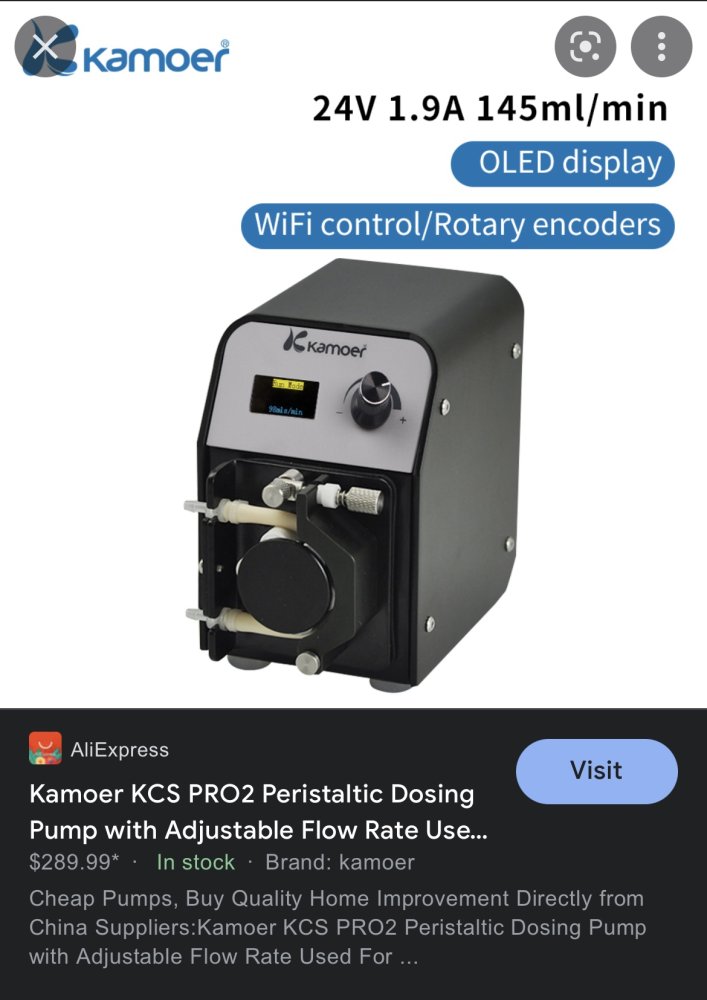Search this image with Lens
Screen dimensions: 707x1000
tap(585, 46)
